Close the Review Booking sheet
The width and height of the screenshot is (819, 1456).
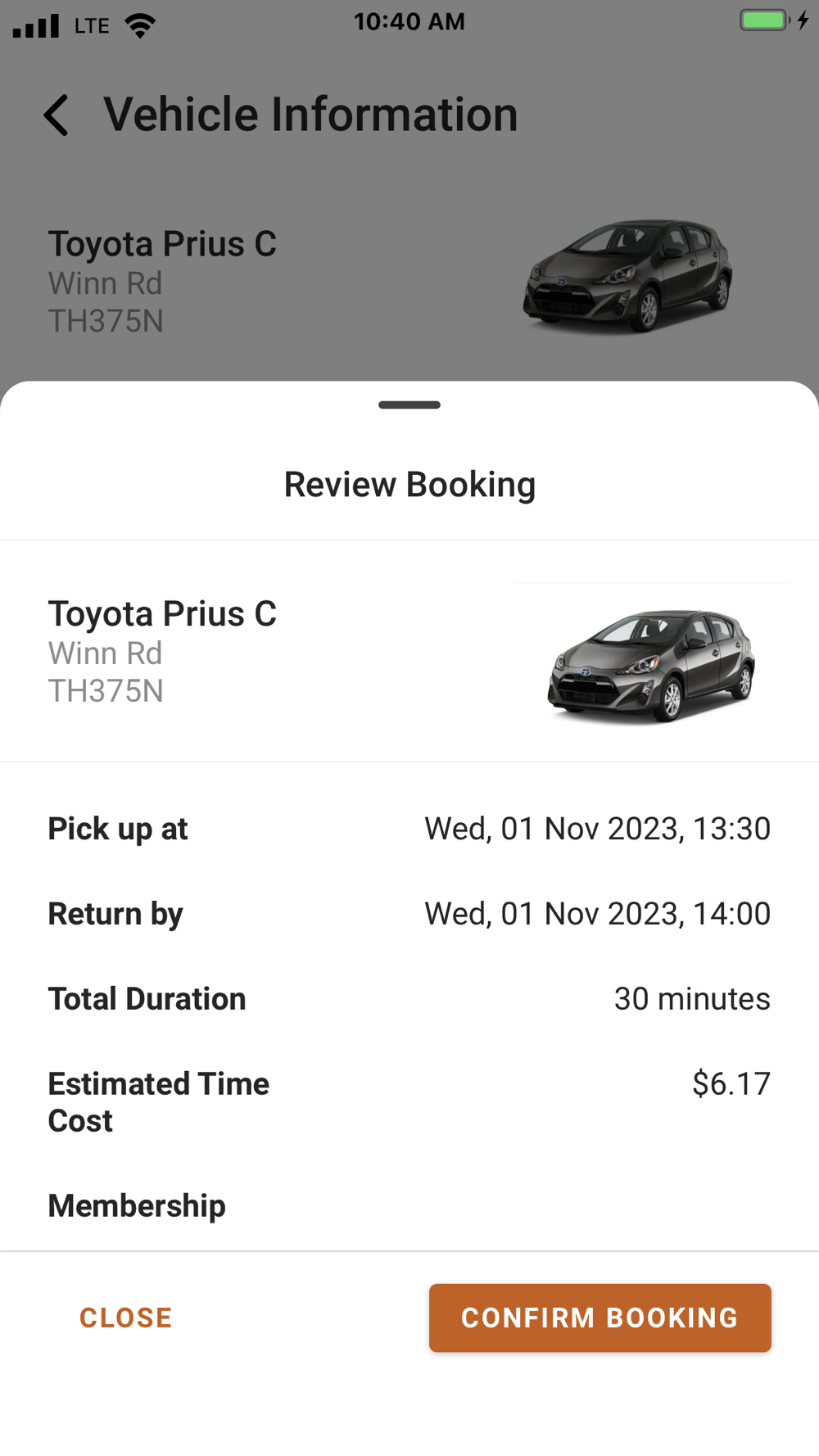pyautogui.click(x=126, y=1318)
